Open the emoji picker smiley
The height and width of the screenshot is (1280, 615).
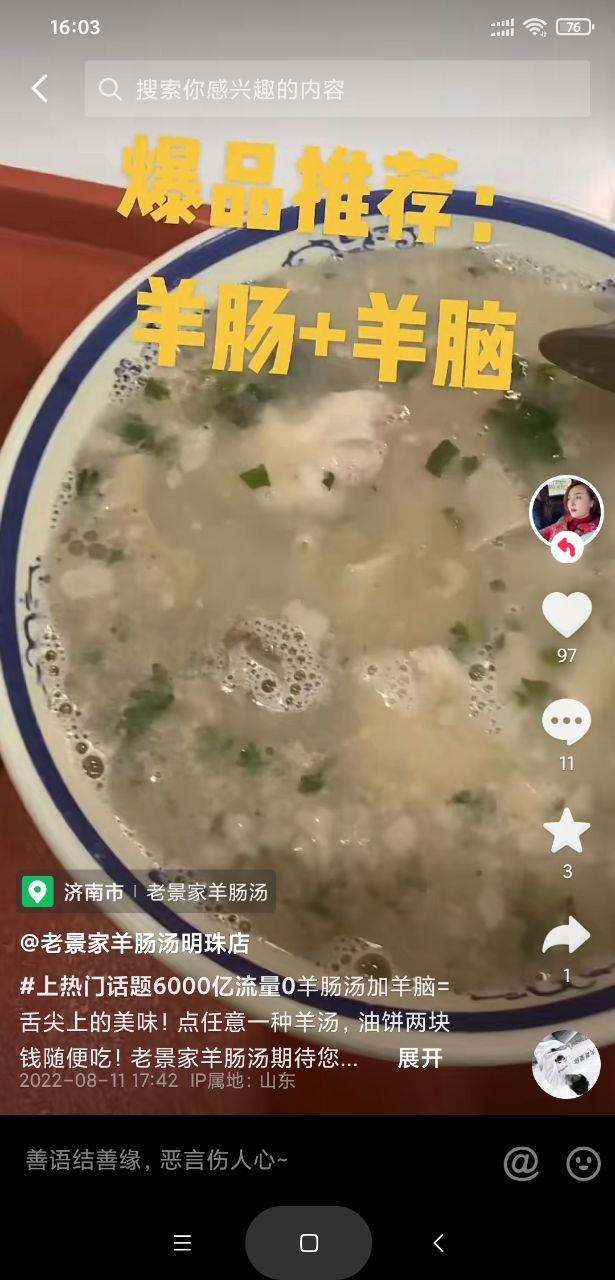pyautogui.click(x=583, y=1162)
